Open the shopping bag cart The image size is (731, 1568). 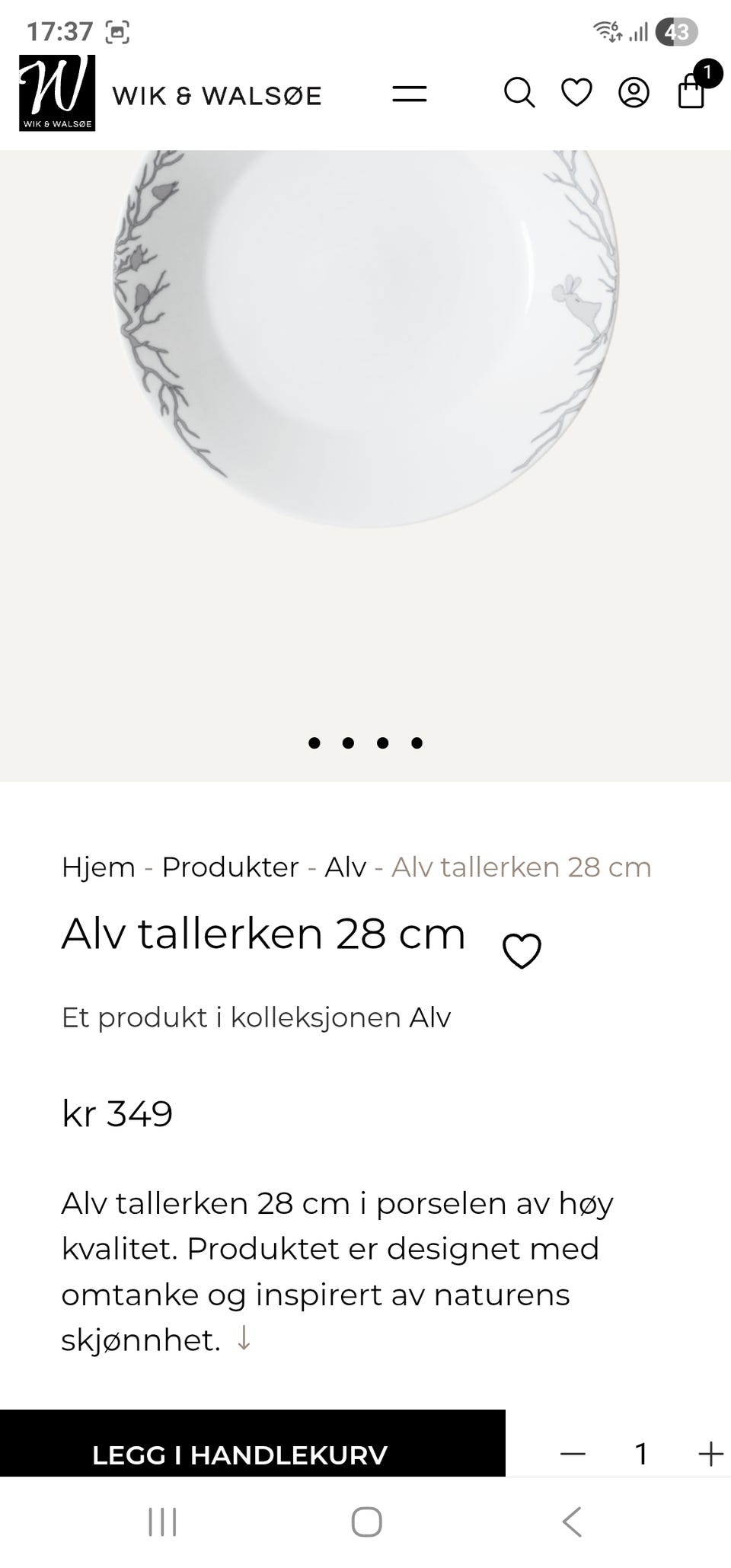click(x=691, y=91)
